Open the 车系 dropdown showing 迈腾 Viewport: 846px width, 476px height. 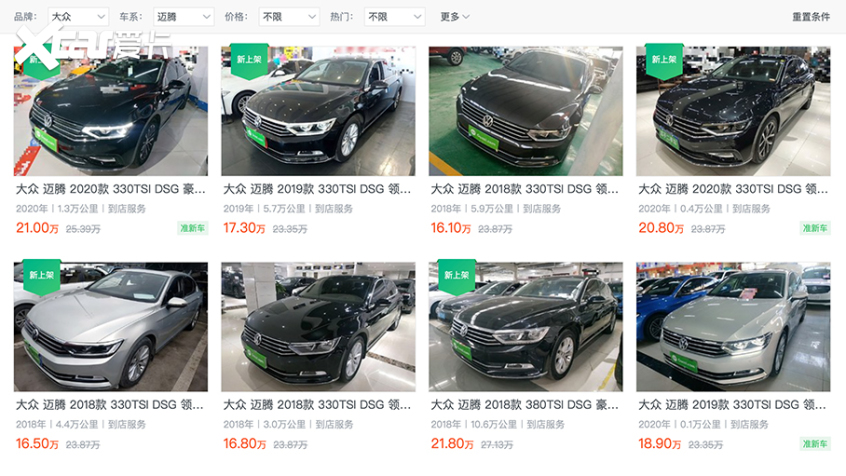182,17
